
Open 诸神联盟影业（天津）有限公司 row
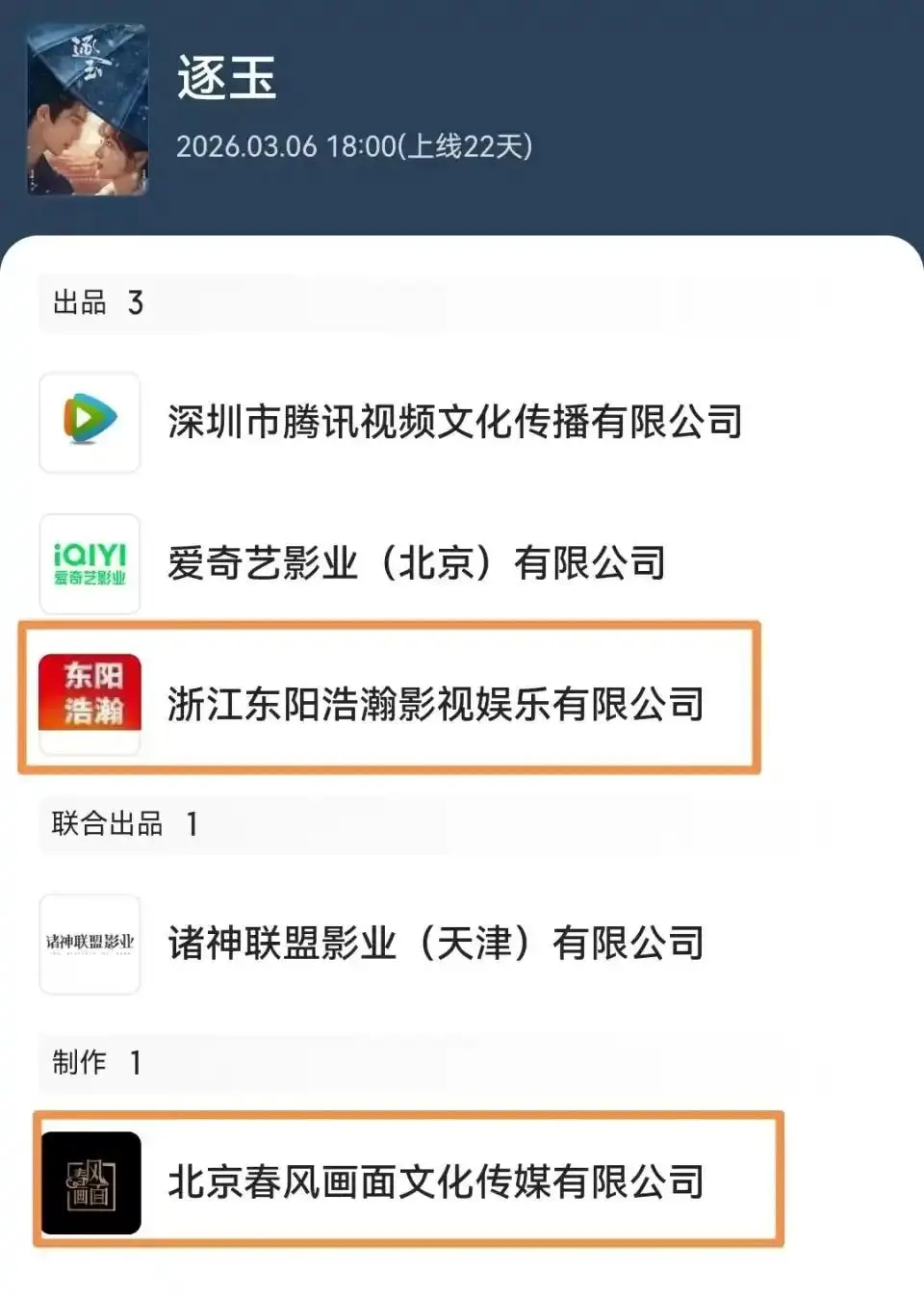coord(435,943)
